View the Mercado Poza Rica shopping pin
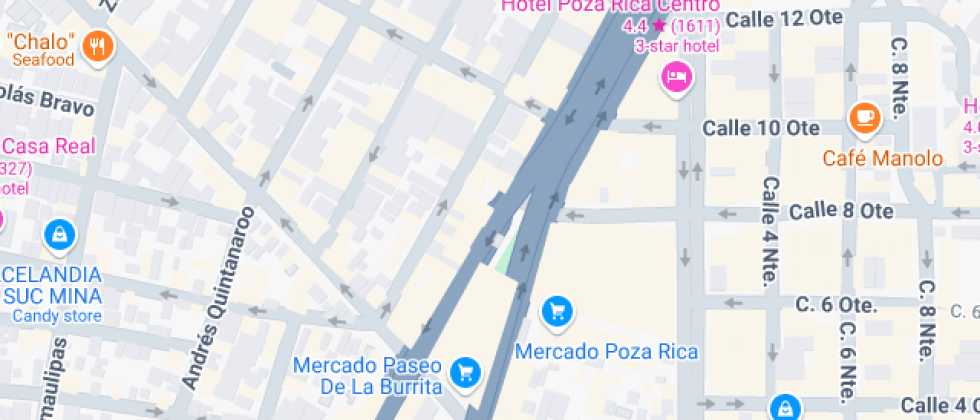This screenshot has width=980, height=420. [x=556, y=312]
